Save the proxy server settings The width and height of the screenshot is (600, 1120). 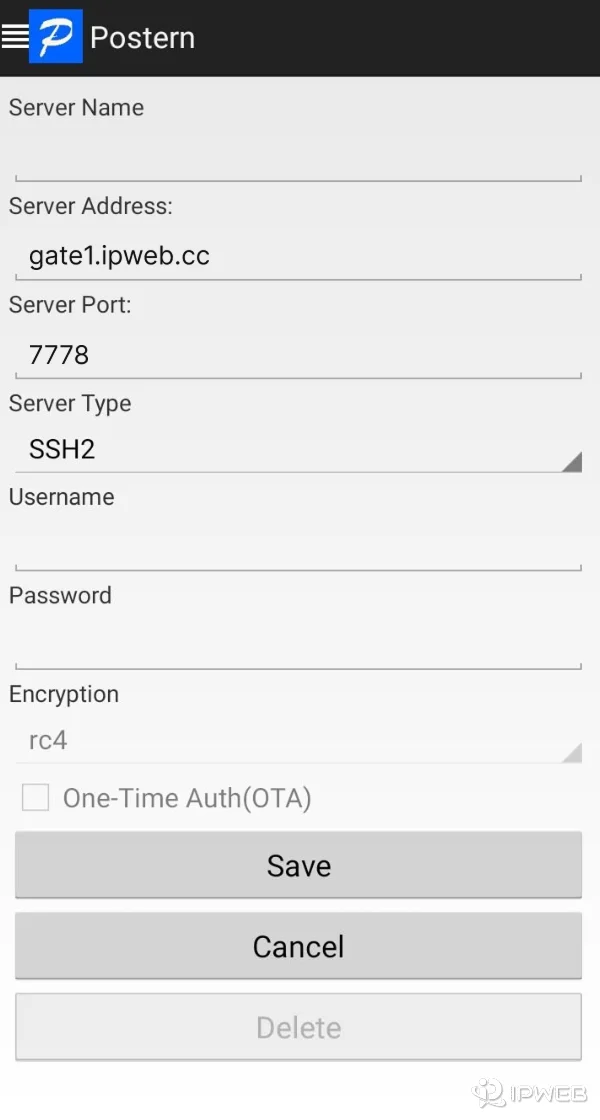(x=298, y=865)
